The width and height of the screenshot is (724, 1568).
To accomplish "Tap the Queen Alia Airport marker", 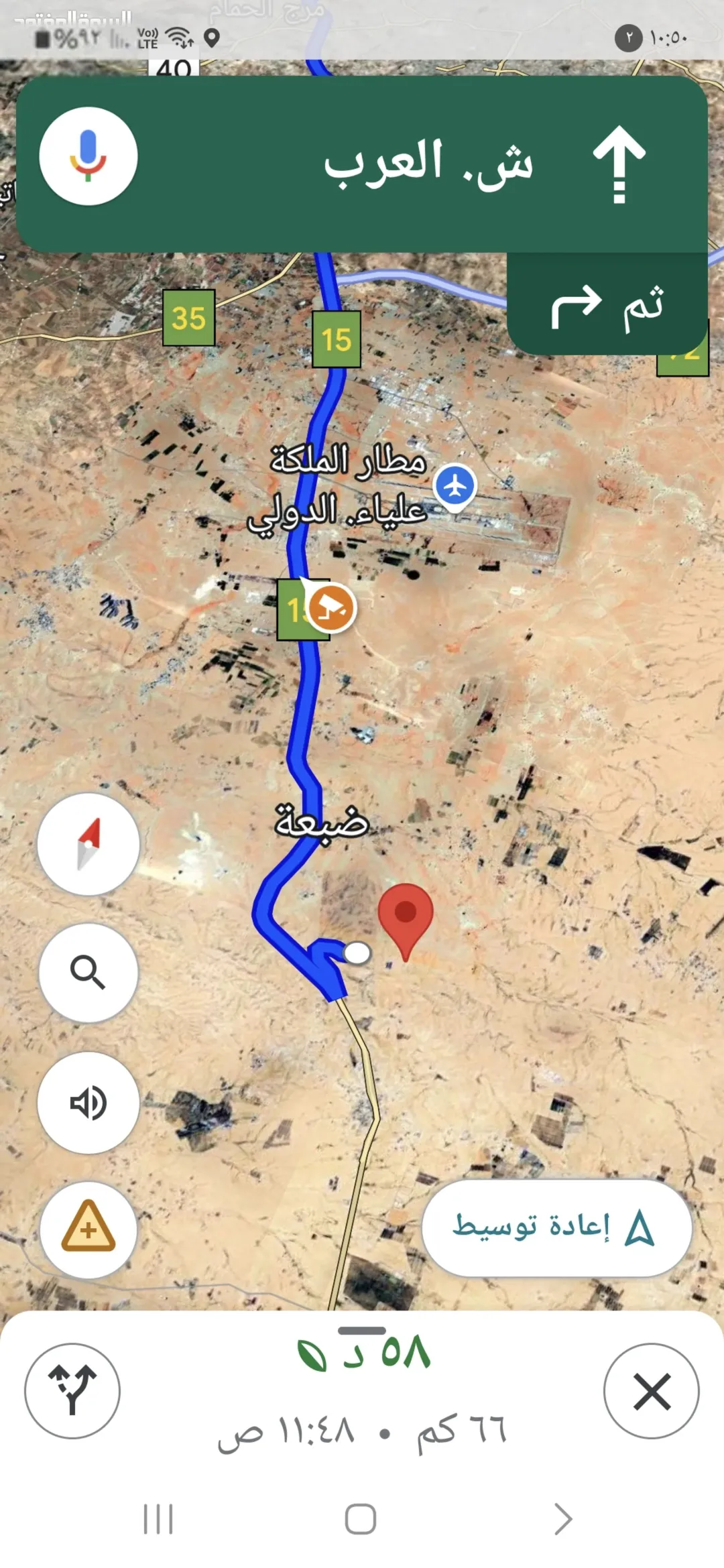I will 455,486.
